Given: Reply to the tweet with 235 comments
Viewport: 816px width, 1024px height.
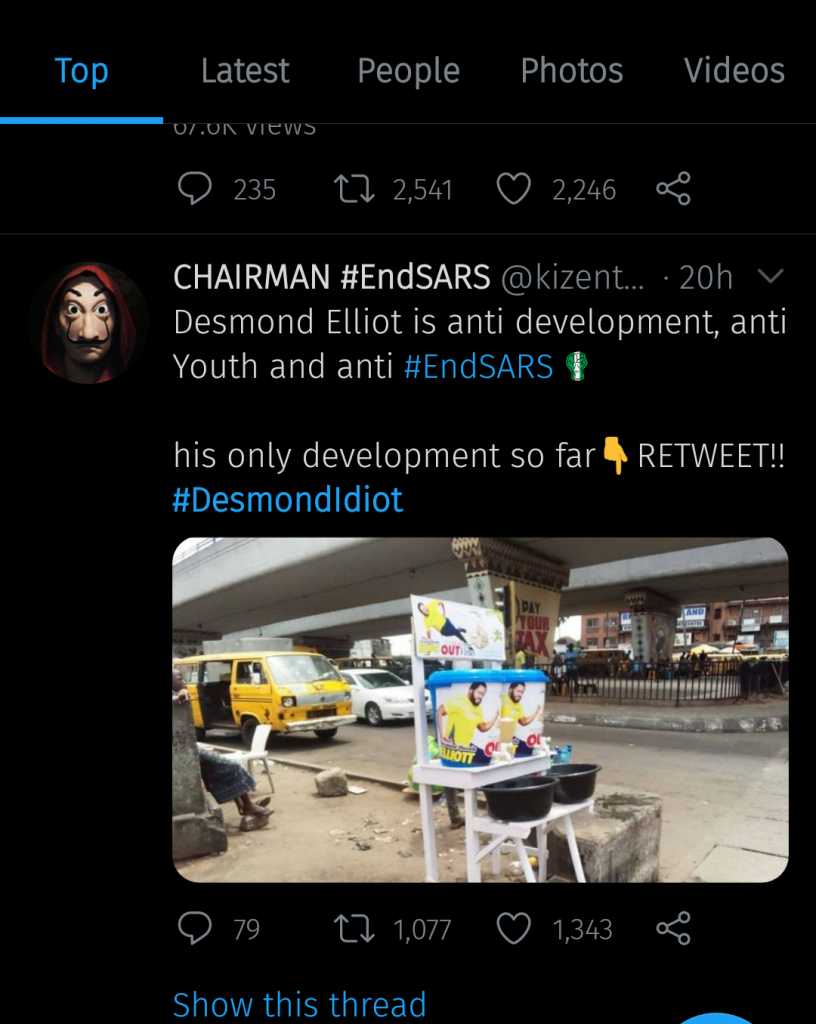Looking at the screenshot, I should (x=194, y=189).
